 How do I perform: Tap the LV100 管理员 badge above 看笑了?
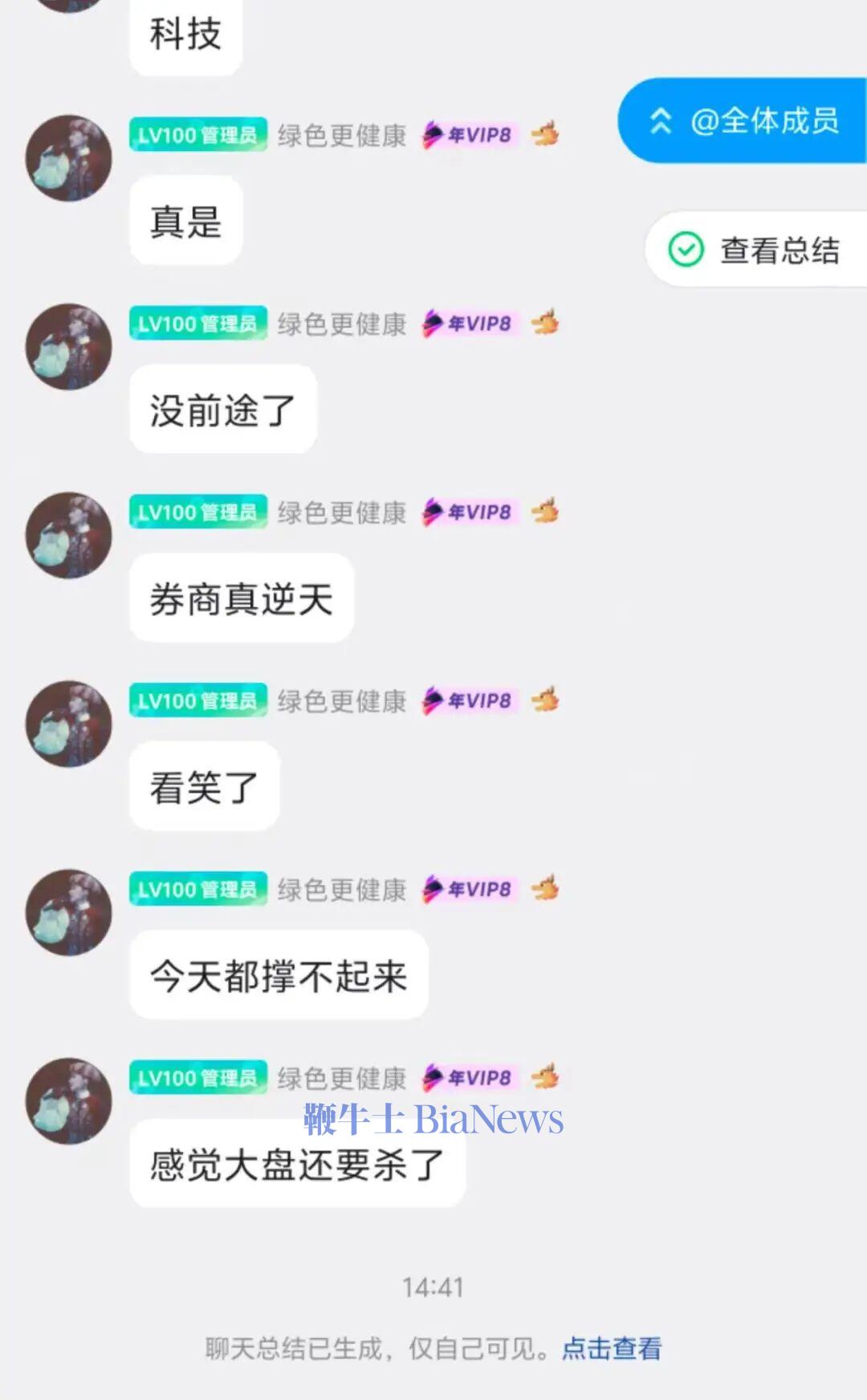pos(197,700)
